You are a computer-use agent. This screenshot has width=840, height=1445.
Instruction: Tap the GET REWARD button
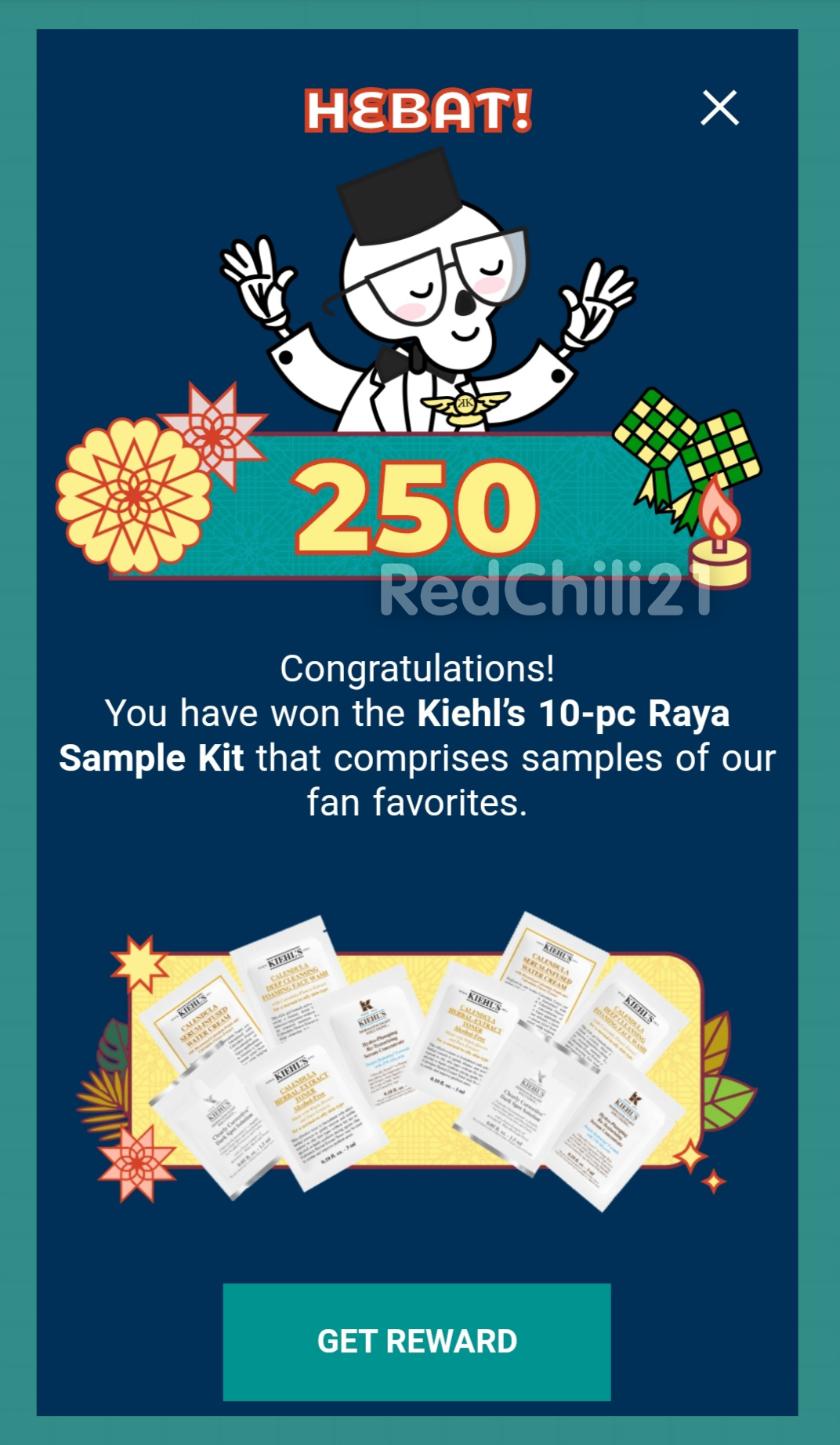tap(417, 1342)
